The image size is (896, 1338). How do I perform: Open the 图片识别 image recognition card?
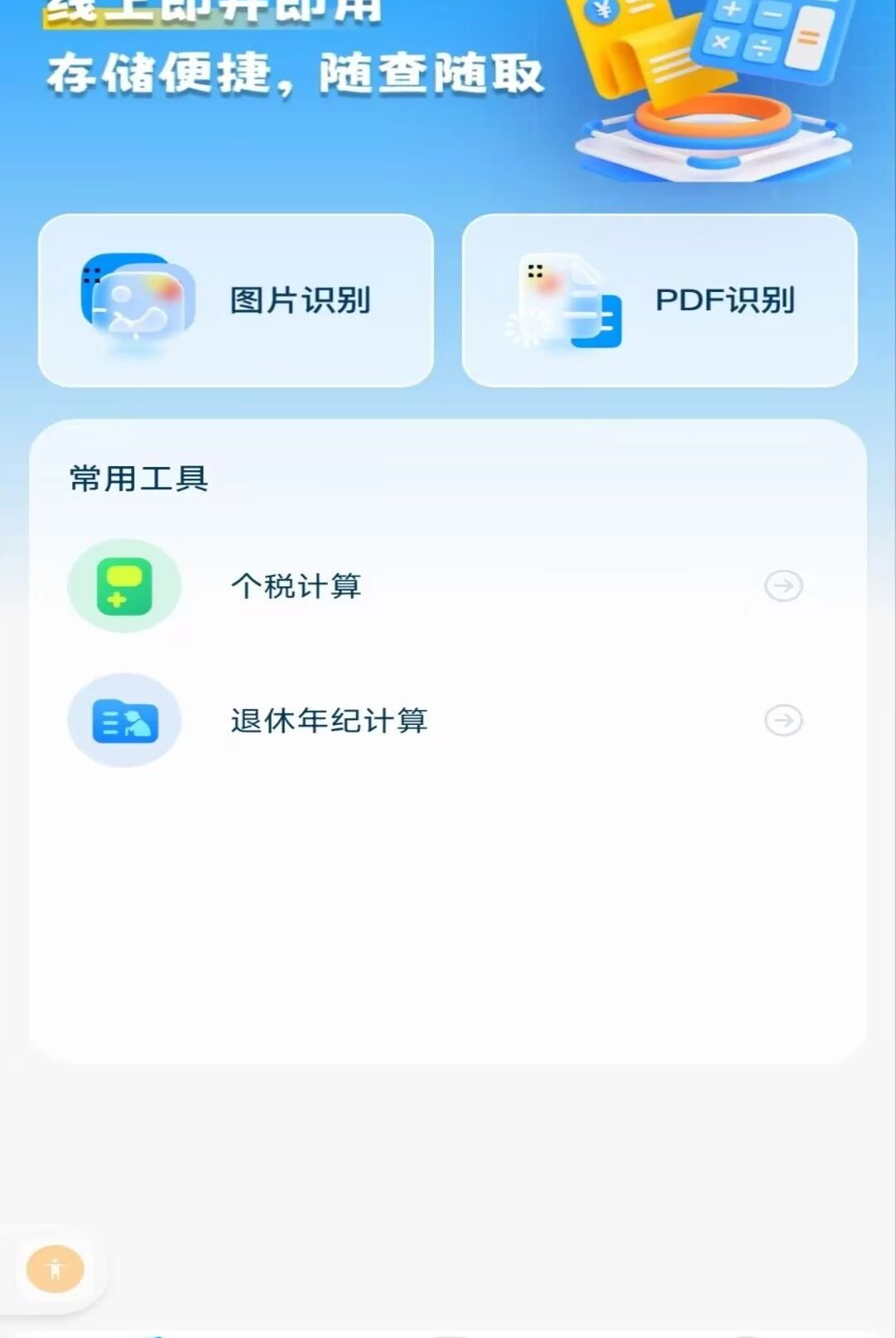point(236,300)
